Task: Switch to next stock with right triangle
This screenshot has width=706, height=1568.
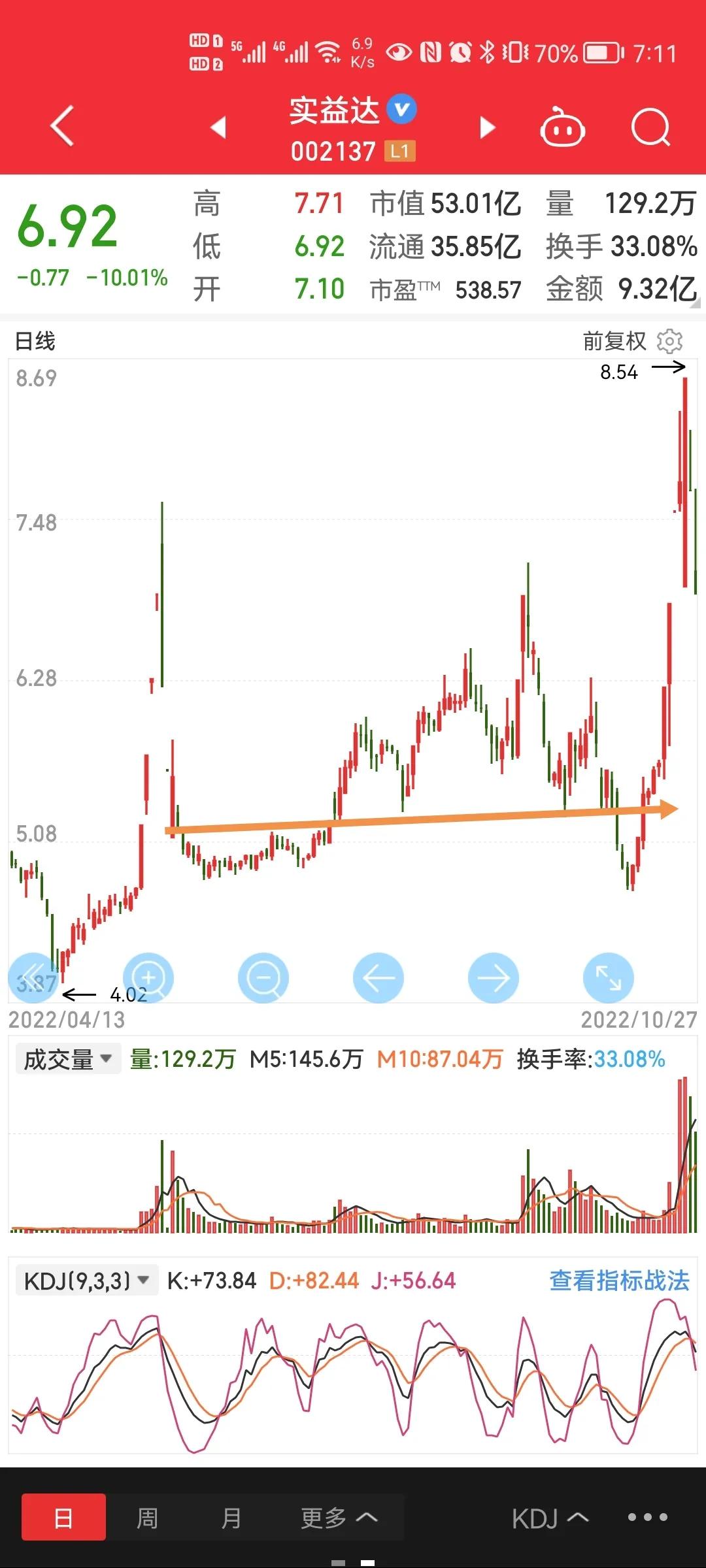Action: point(486,128)
